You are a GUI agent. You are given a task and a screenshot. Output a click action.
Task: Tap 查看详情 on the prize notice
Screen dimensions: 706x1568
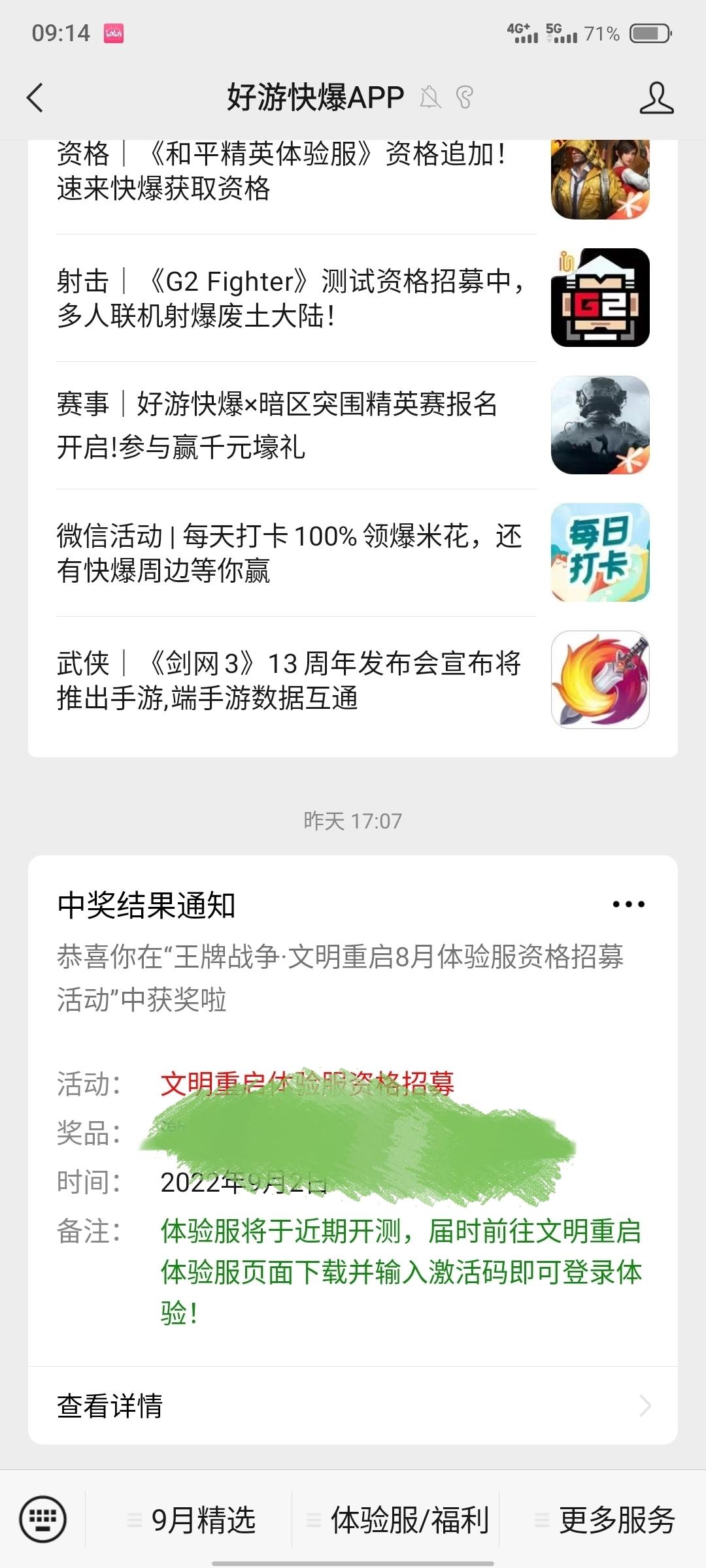coord(353,1406)
